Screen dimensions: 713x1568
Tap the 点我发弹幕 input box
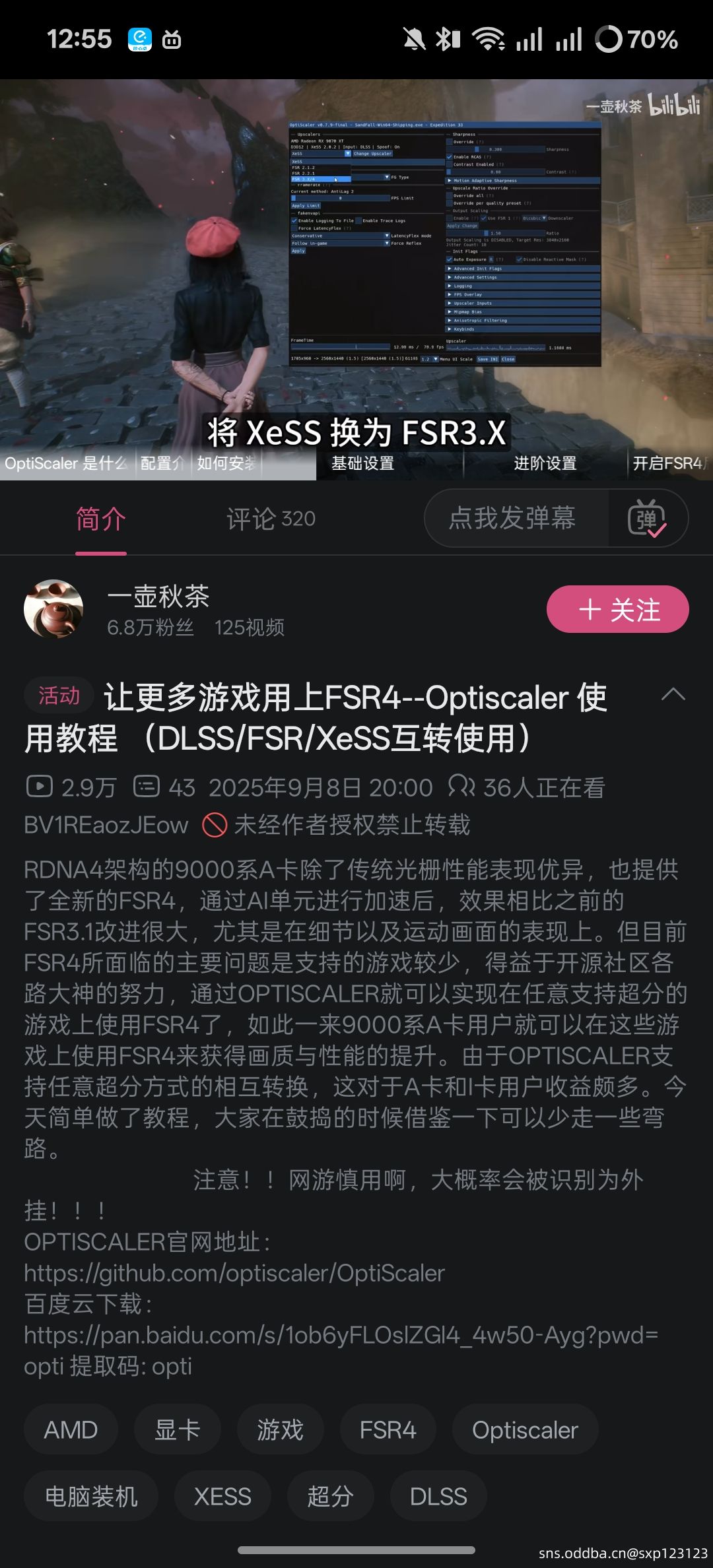pos(516,518)
